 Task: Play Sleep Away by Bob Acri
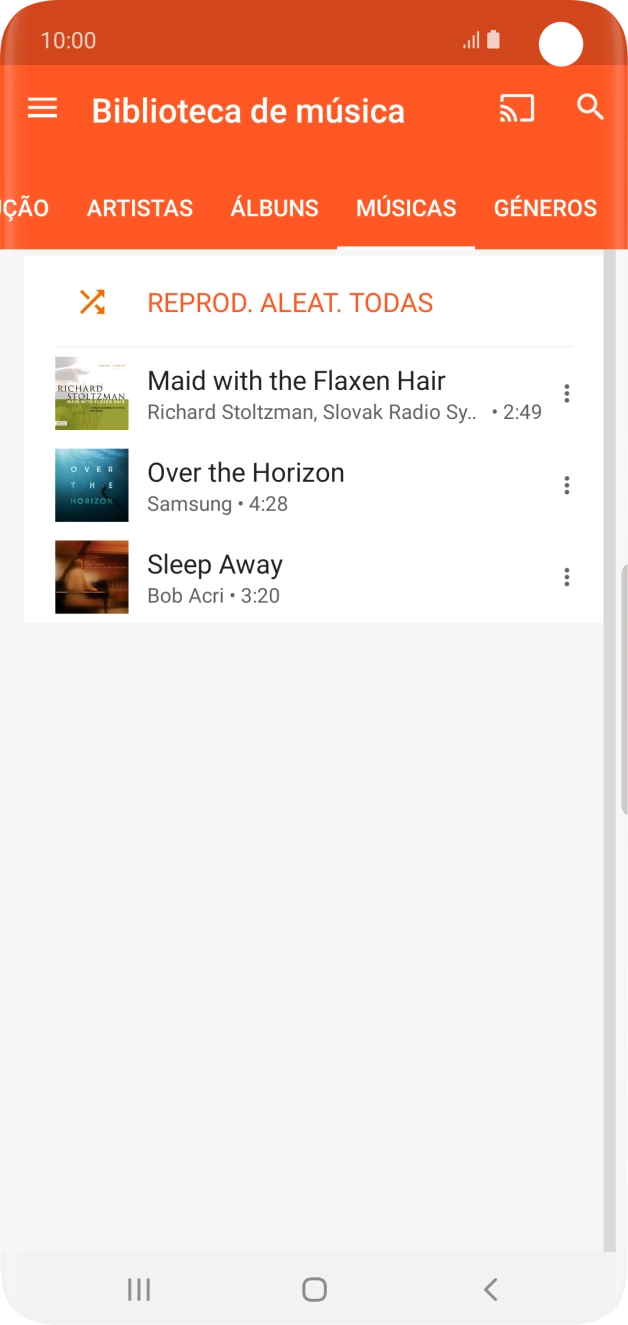(215, 578)
